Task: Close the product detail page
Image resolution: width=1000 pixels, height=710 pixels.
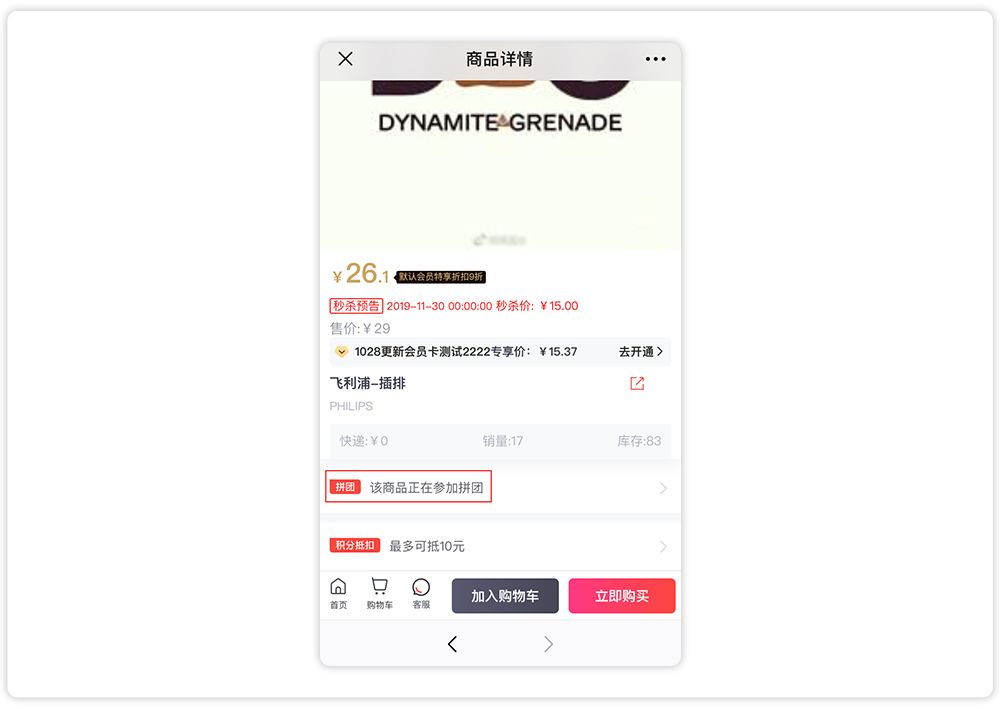Action: (346, 59)
